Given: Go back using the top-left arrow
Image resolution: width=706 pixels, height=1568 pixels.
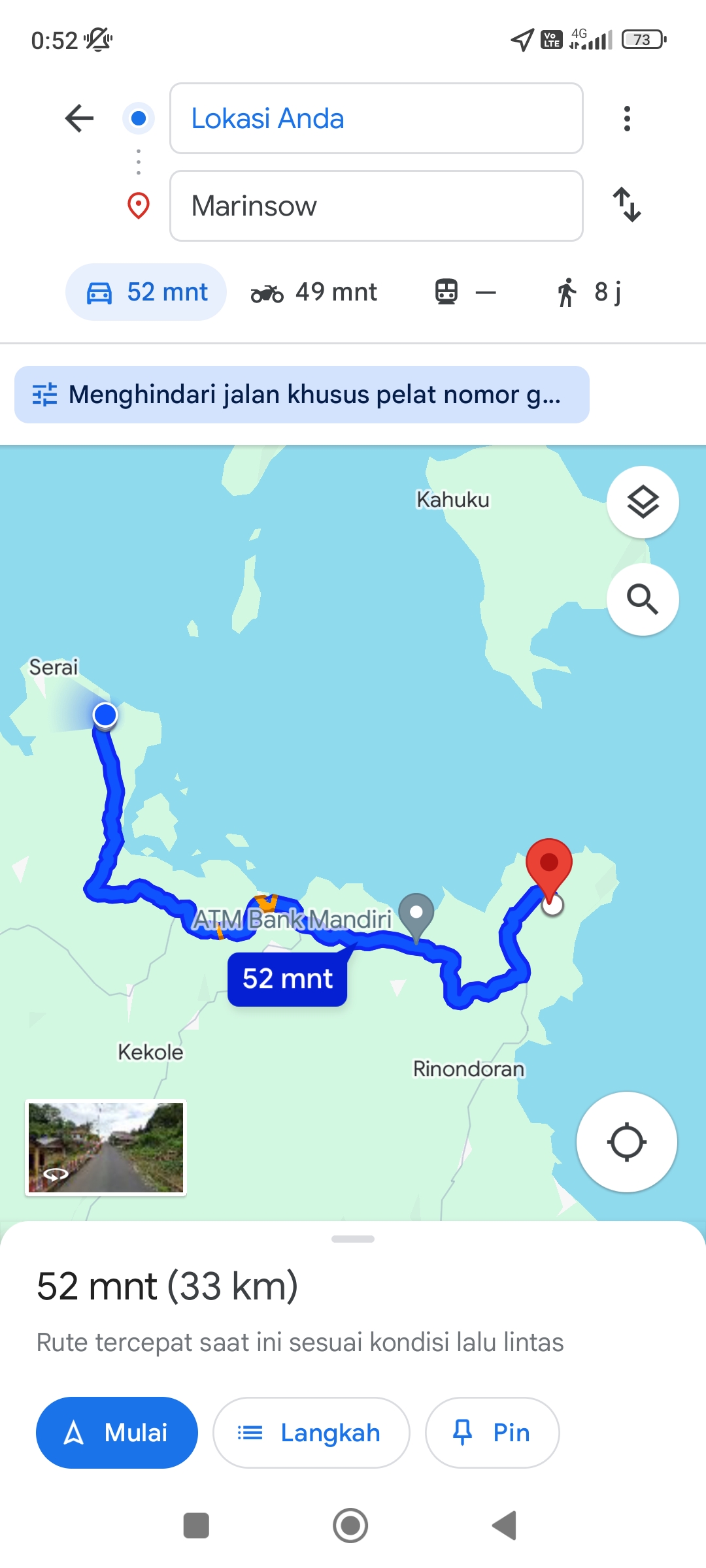Looking at the screenshot, I should pos(80,118).
